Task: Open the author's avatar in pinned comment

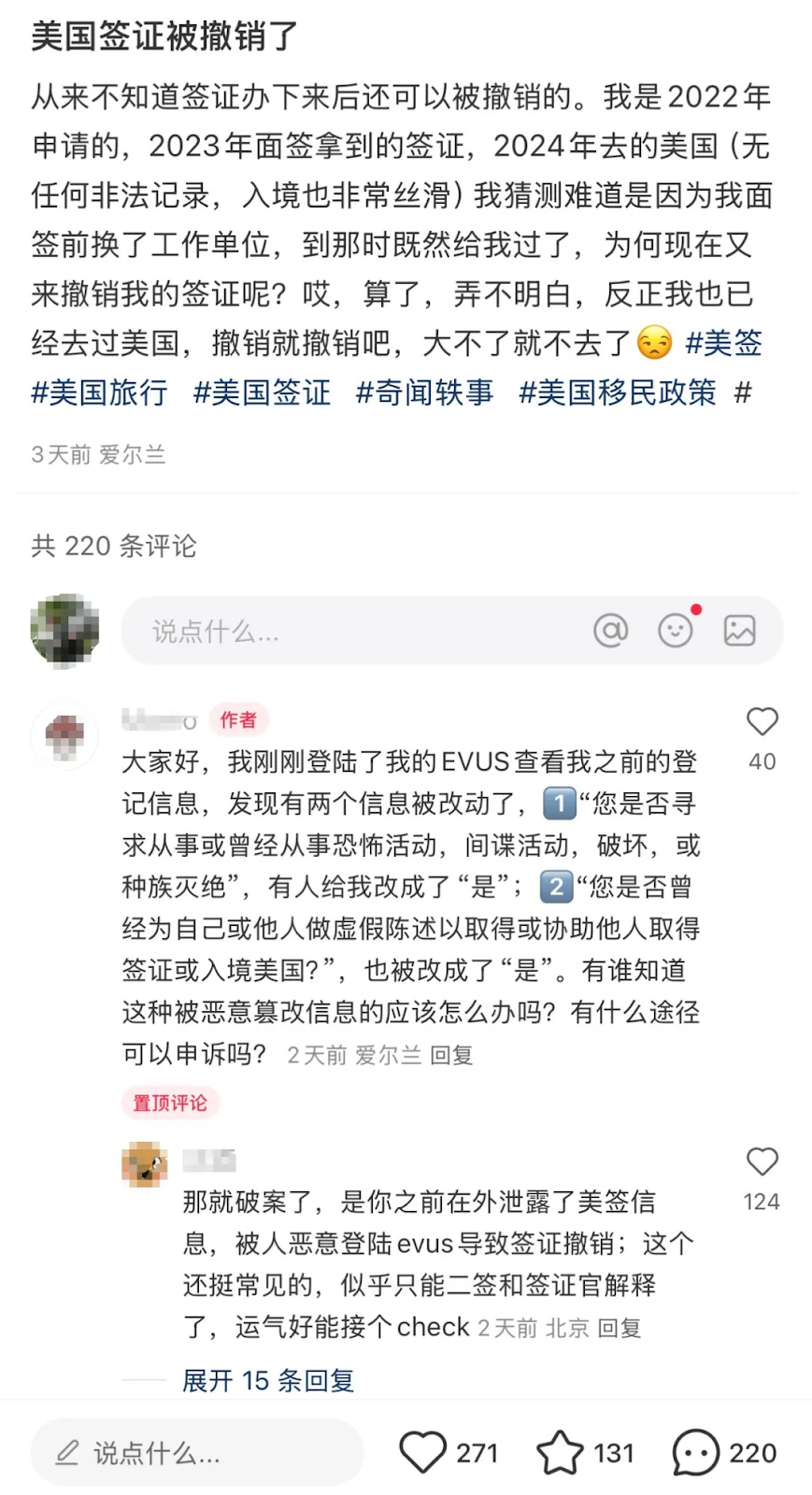Action: pyautogui.click(x=64, y=736)
